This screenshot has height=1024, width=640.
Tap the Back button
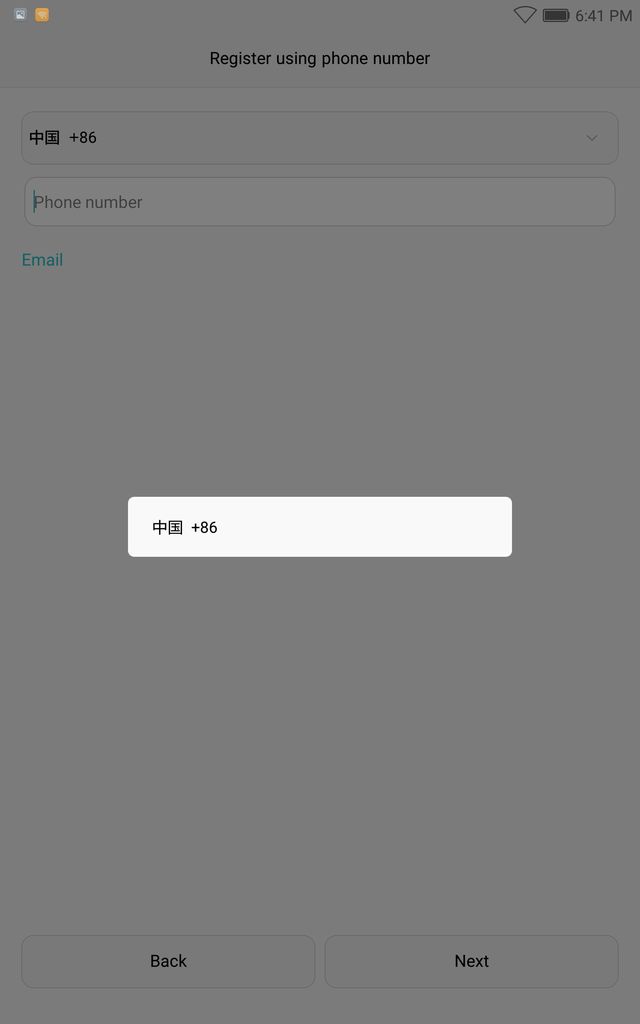[168, 961]
